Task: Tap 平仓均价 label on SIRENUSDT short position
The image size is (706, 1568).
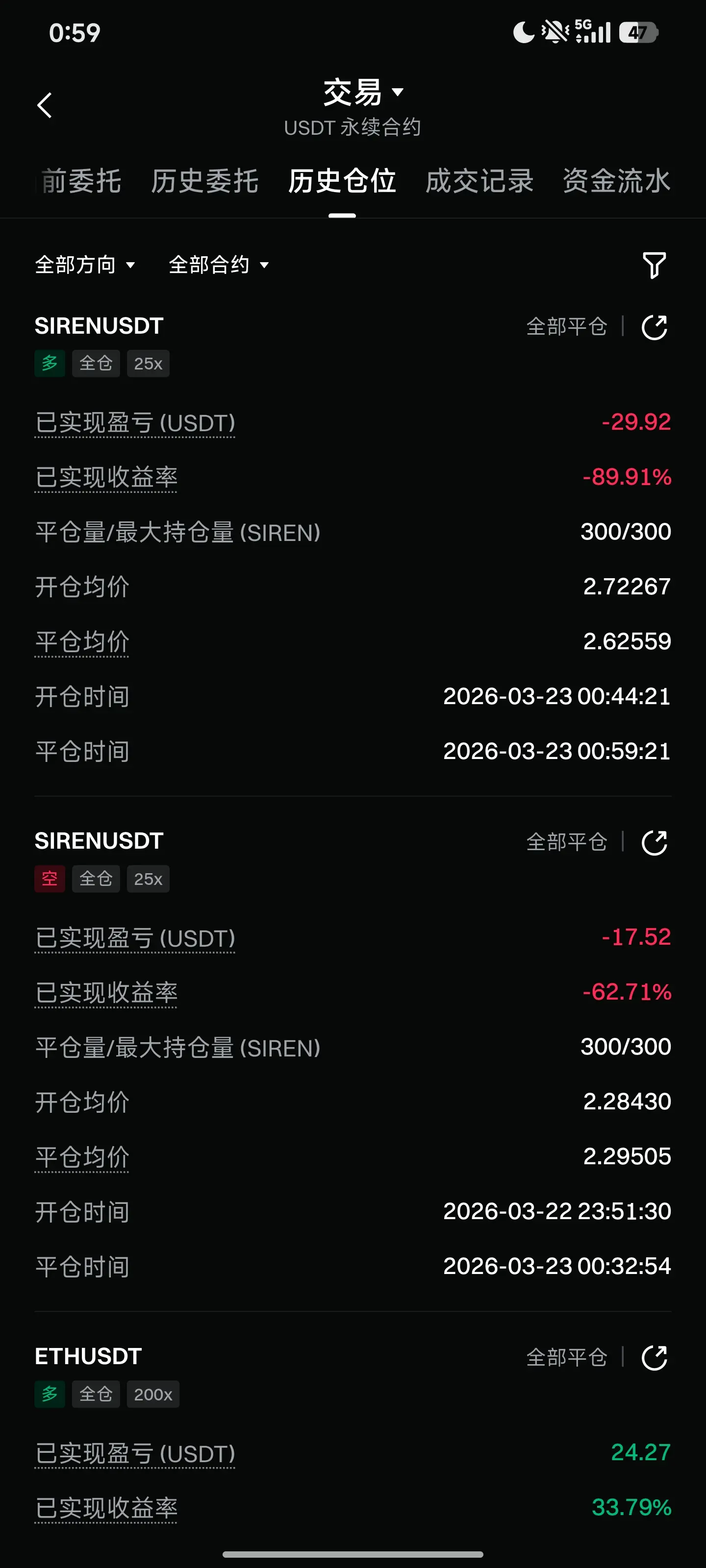Action: (81, 1156)
